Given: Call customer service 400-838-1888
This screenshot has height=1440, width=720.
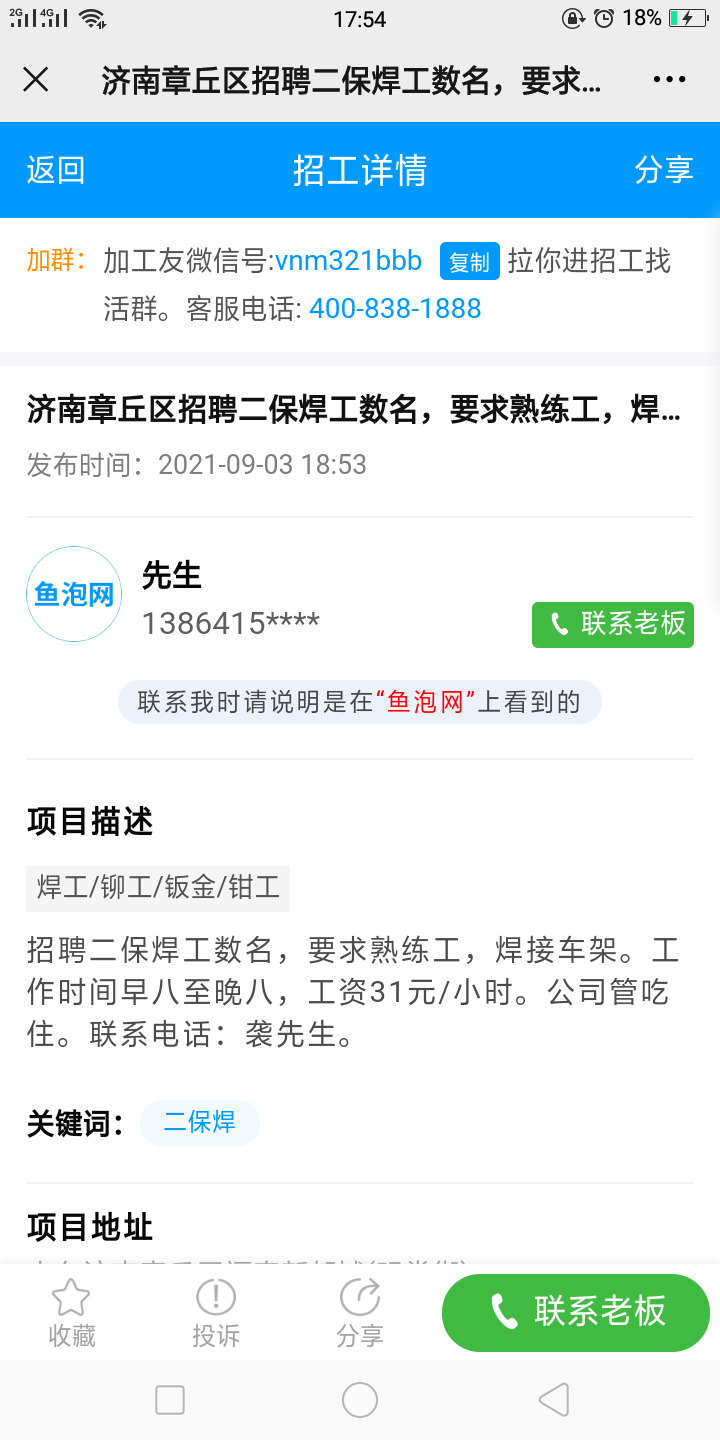Looking at the screenshot, I should point(395,309).
